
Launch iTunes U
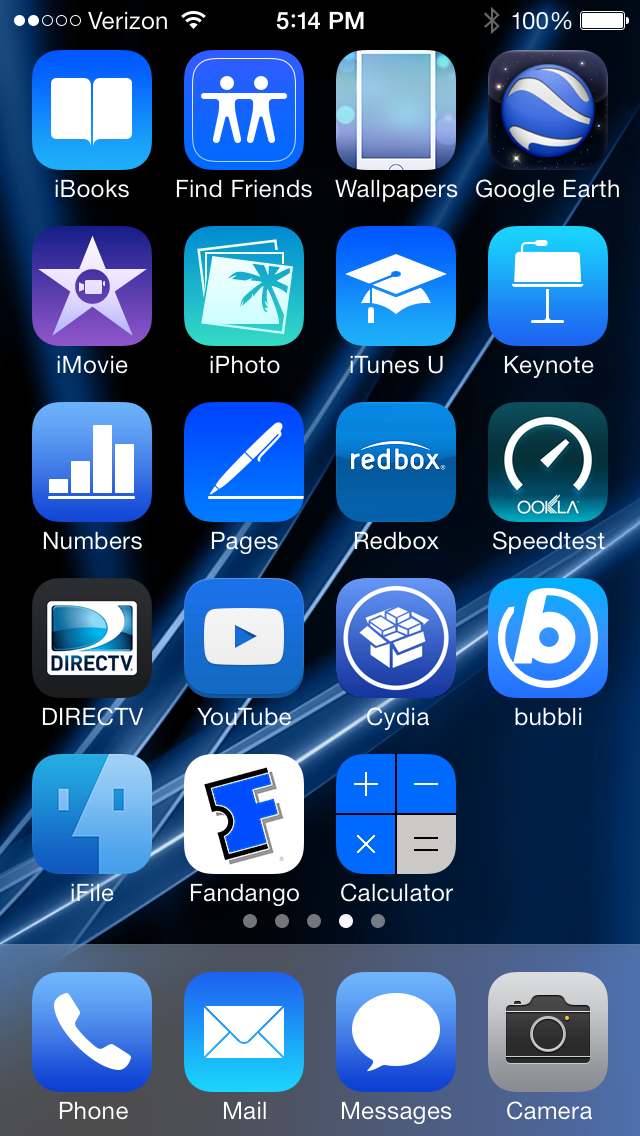(396, 285)
